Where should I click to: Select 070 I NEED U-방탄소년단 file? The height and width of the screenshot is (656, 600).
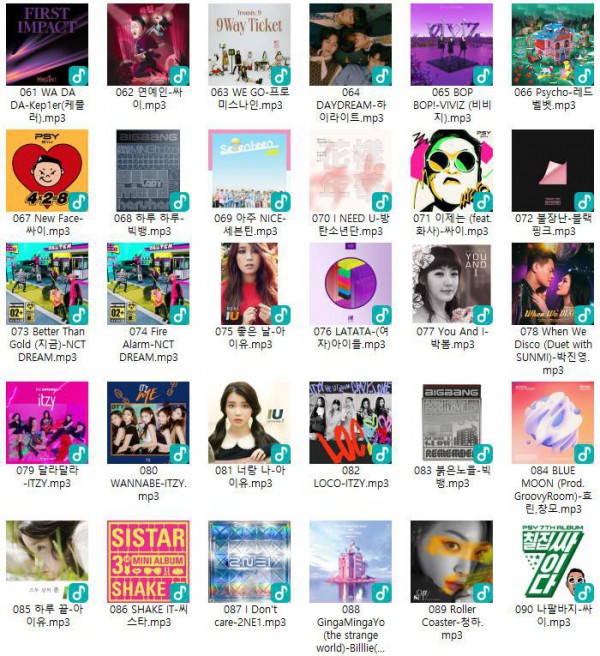coord(350,170)
